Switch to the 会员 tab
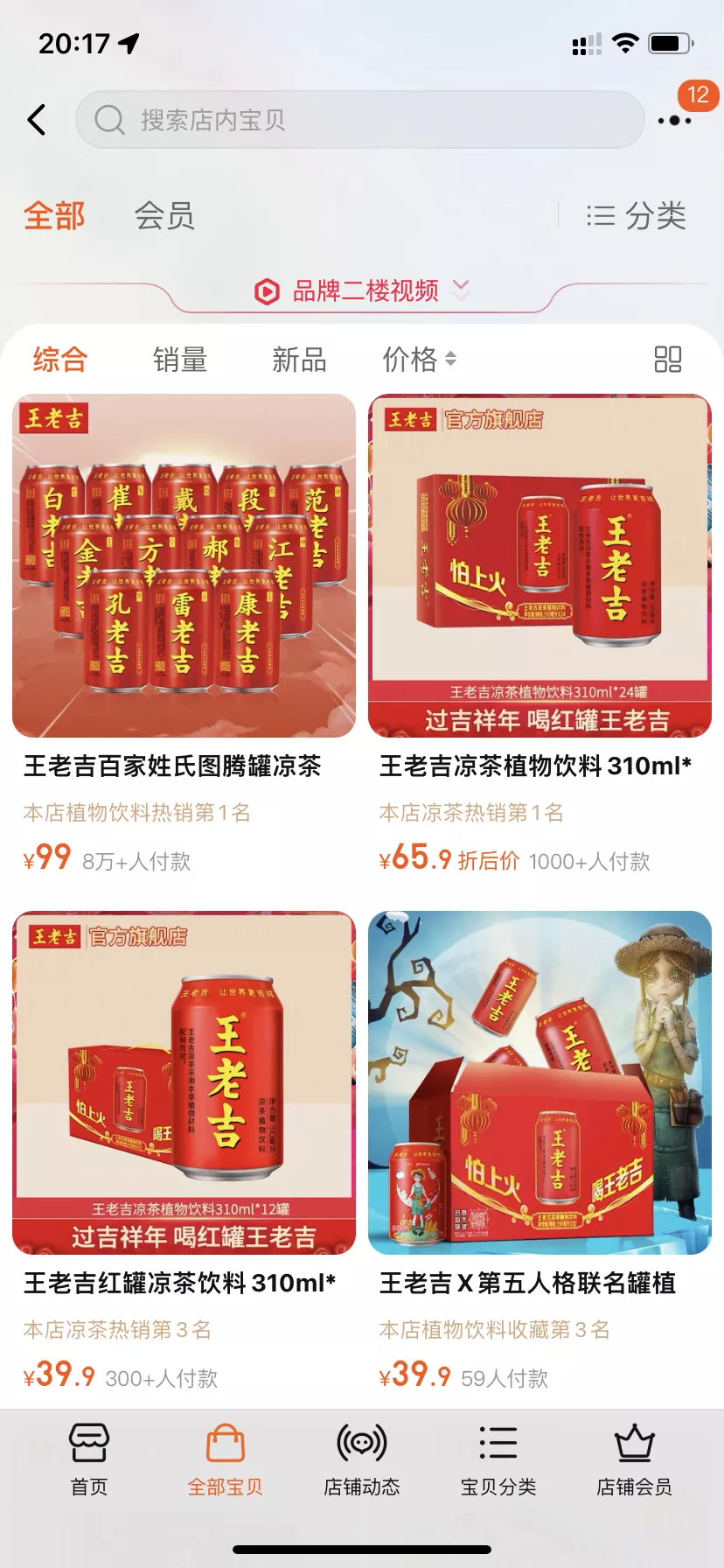Viewport: 724px width, 1568px height. 164,215
